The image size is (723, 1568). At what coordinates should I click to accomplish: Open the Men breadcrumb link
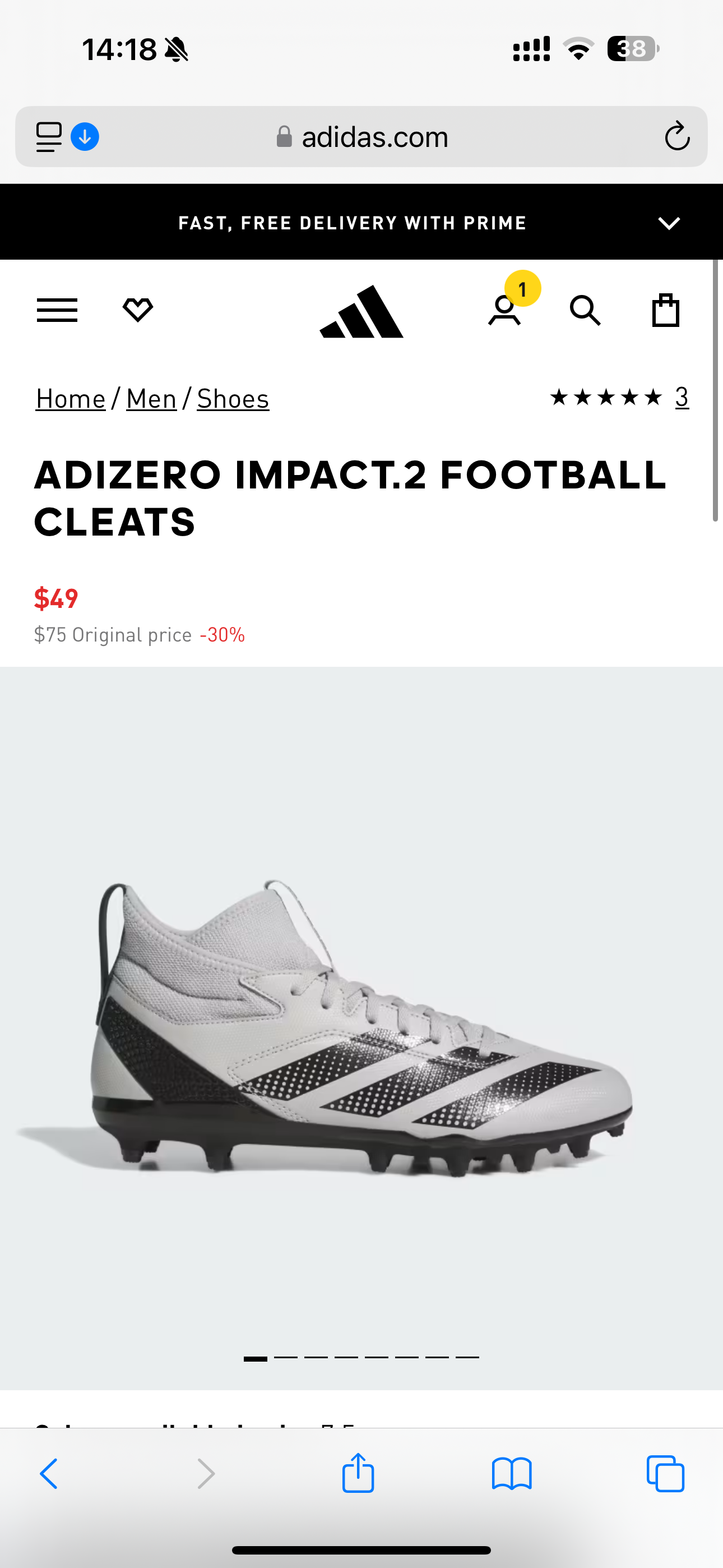[151, 399]
